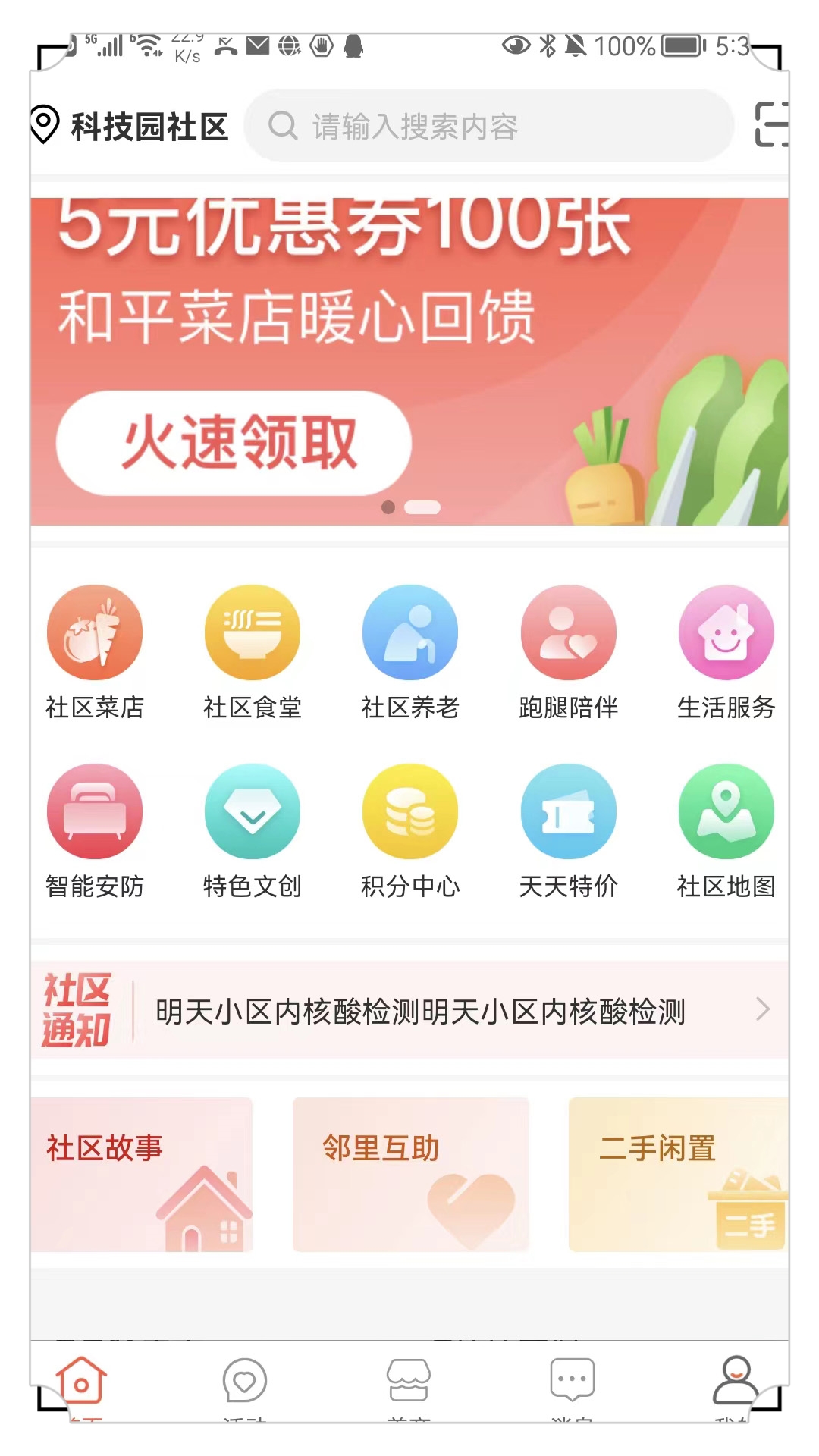The height and width of the screenshot is (1456, 819).
Task: Claim coupon via 火速领取 button
Action: pyautogui.click(x=234, y=443)
